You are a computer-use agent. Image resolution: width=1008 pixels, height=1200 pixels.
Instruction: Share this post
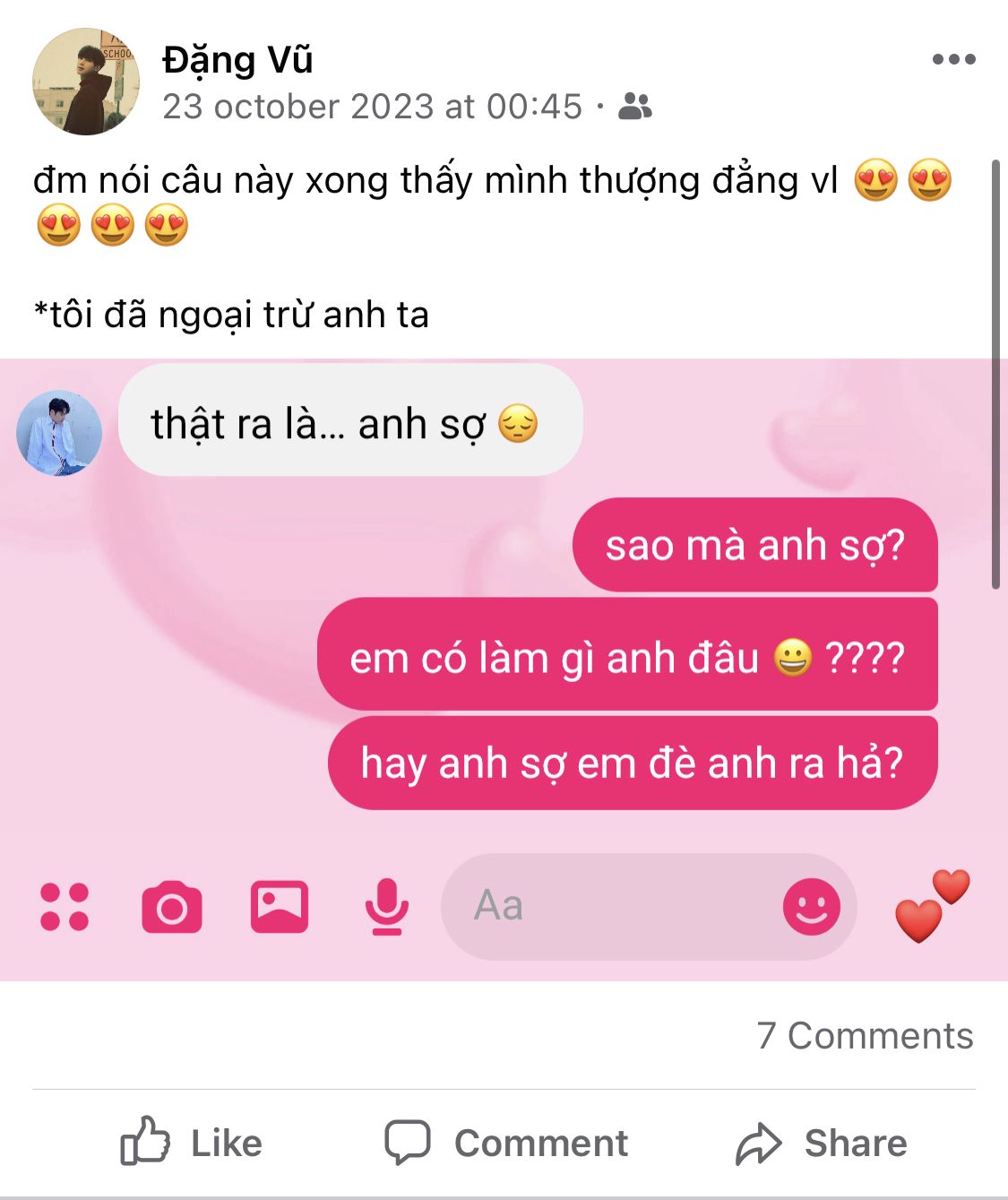822,1143
